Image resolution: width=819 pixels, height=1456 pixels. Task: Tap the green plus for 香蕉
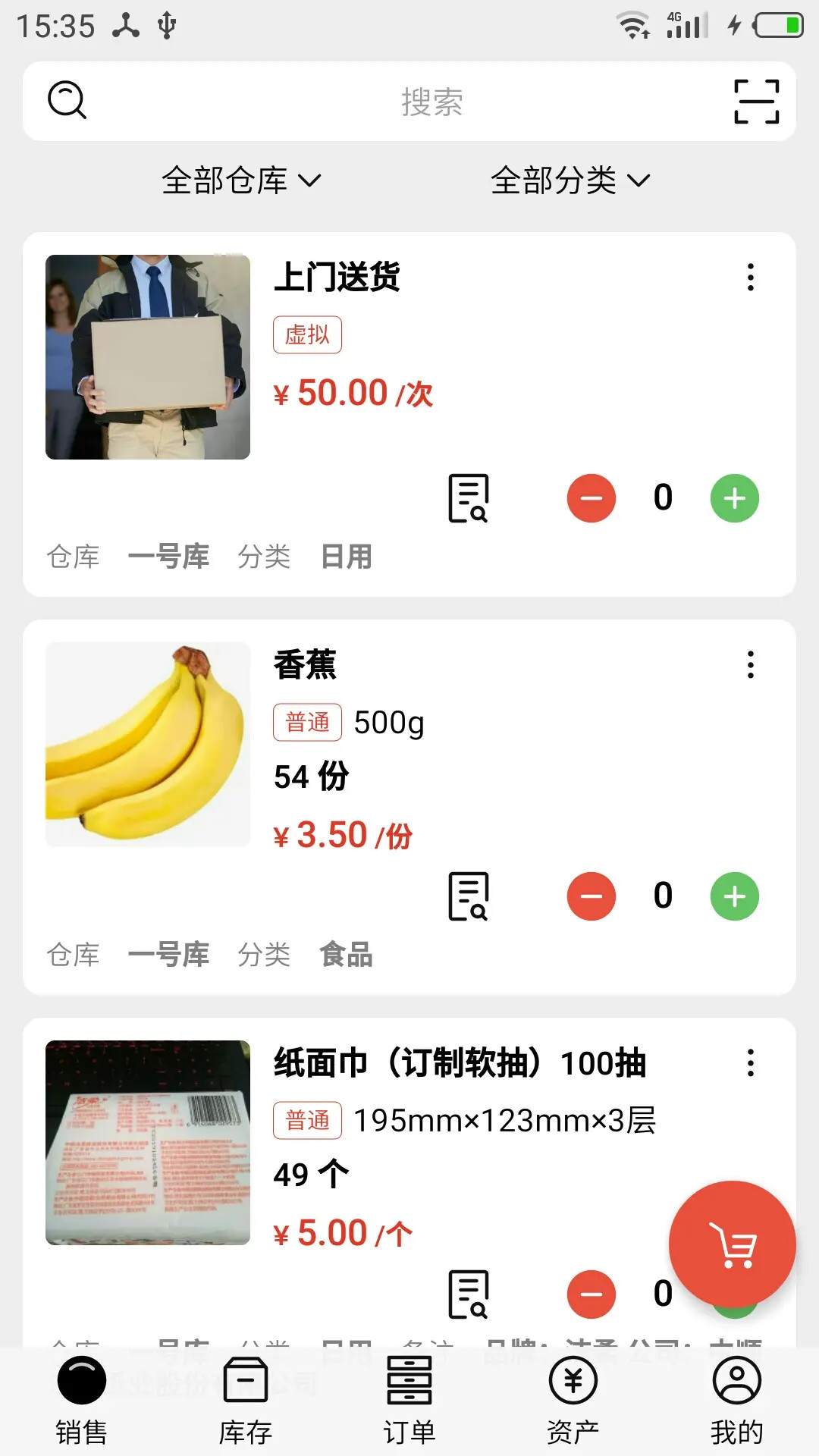pos(733,896)
